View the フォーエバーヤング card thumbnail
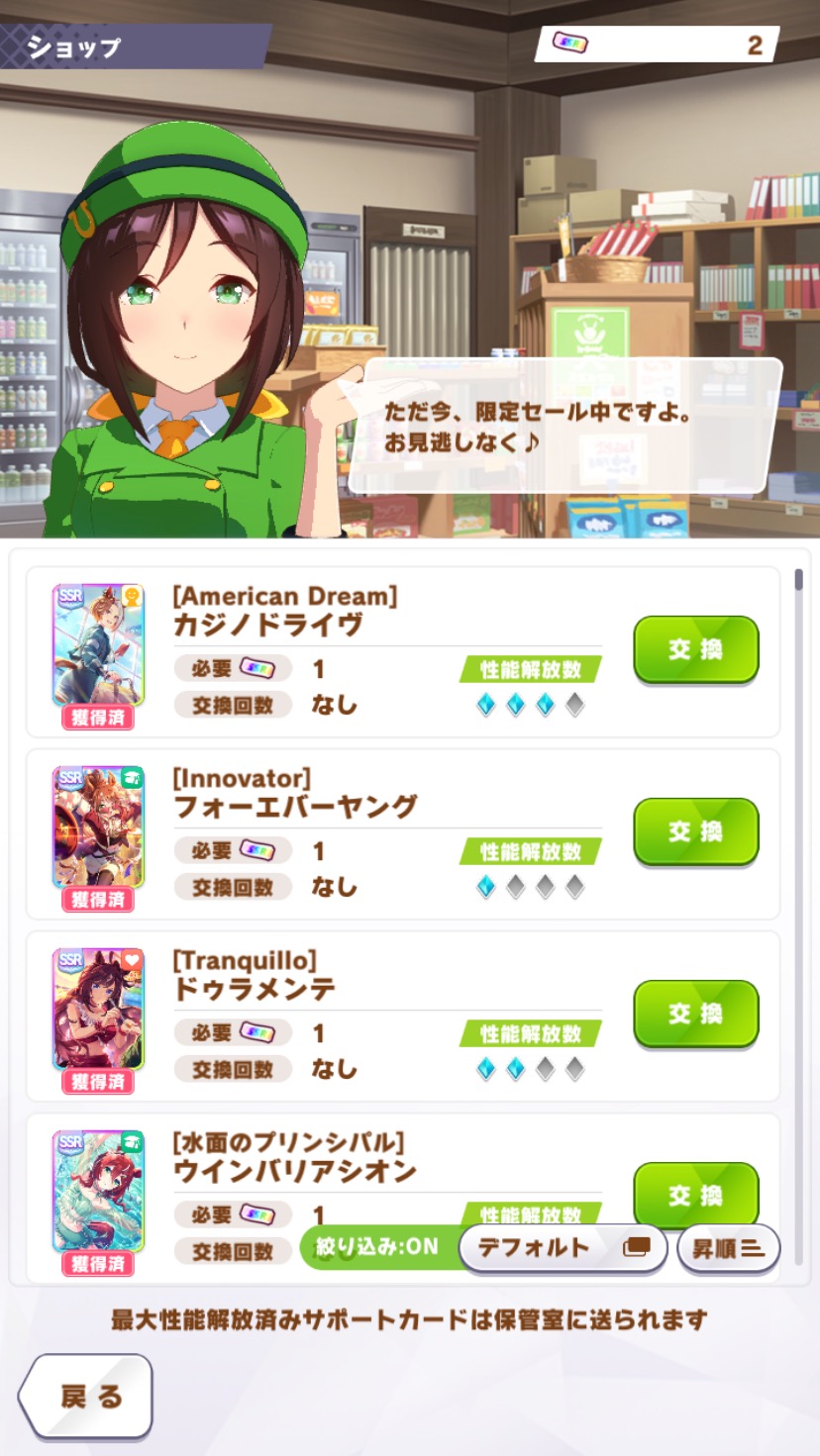Screen dimensions: 820x1456 point(98,826)
